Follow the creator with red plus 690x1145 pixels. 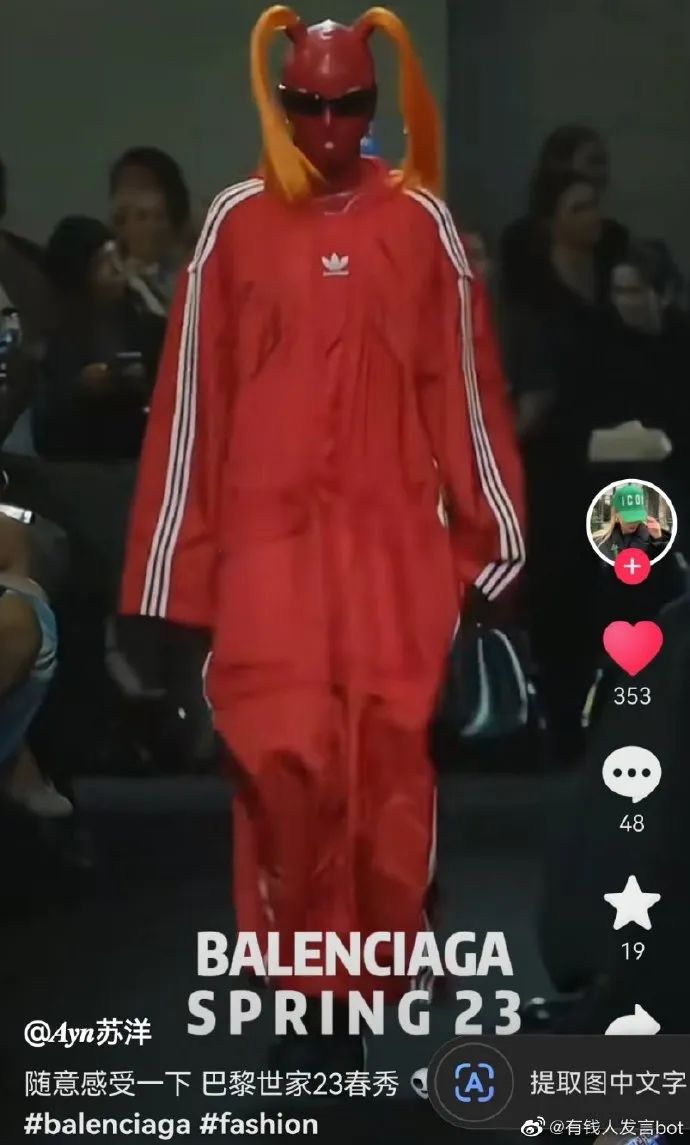pos(632,567)
